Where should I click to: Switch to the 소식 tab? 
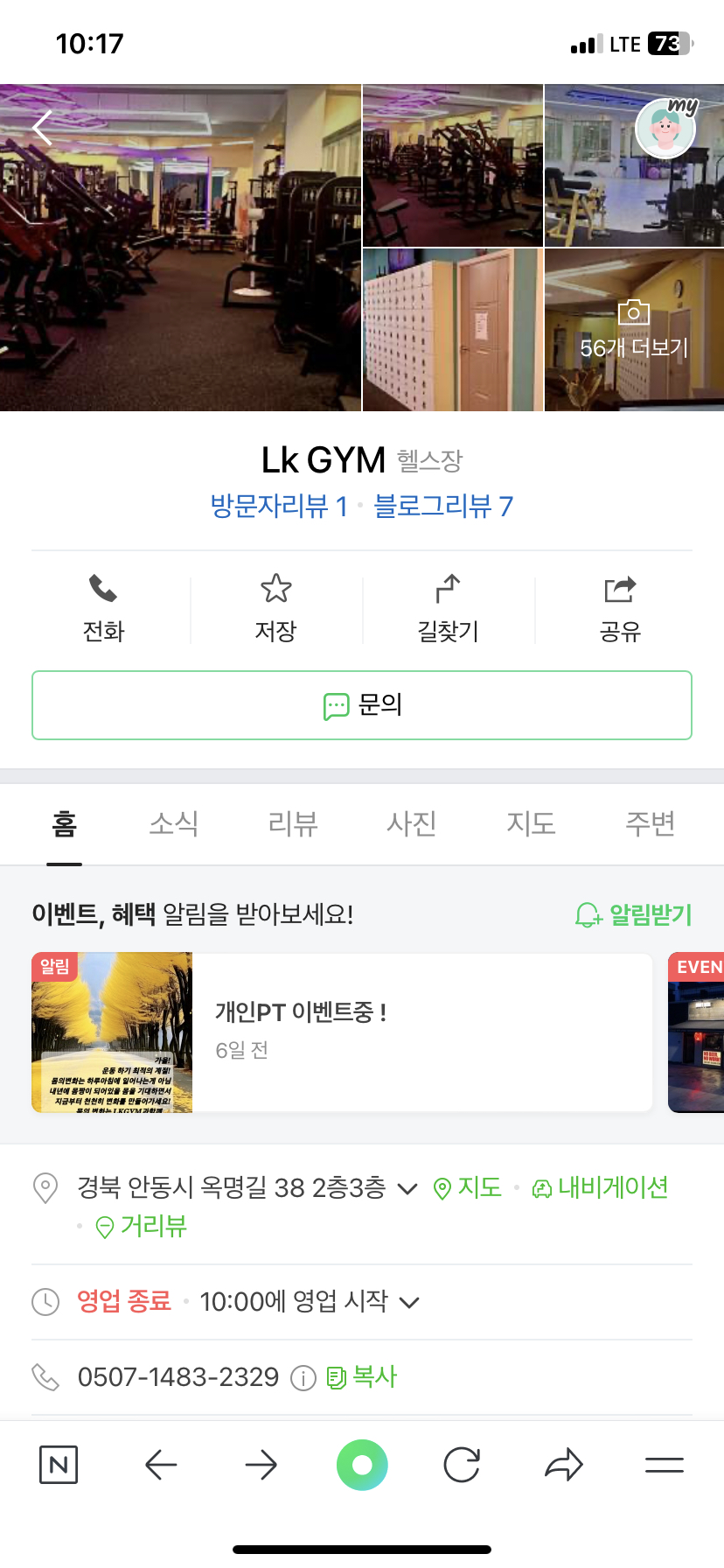pyautogui.click(x=174, y=823)
